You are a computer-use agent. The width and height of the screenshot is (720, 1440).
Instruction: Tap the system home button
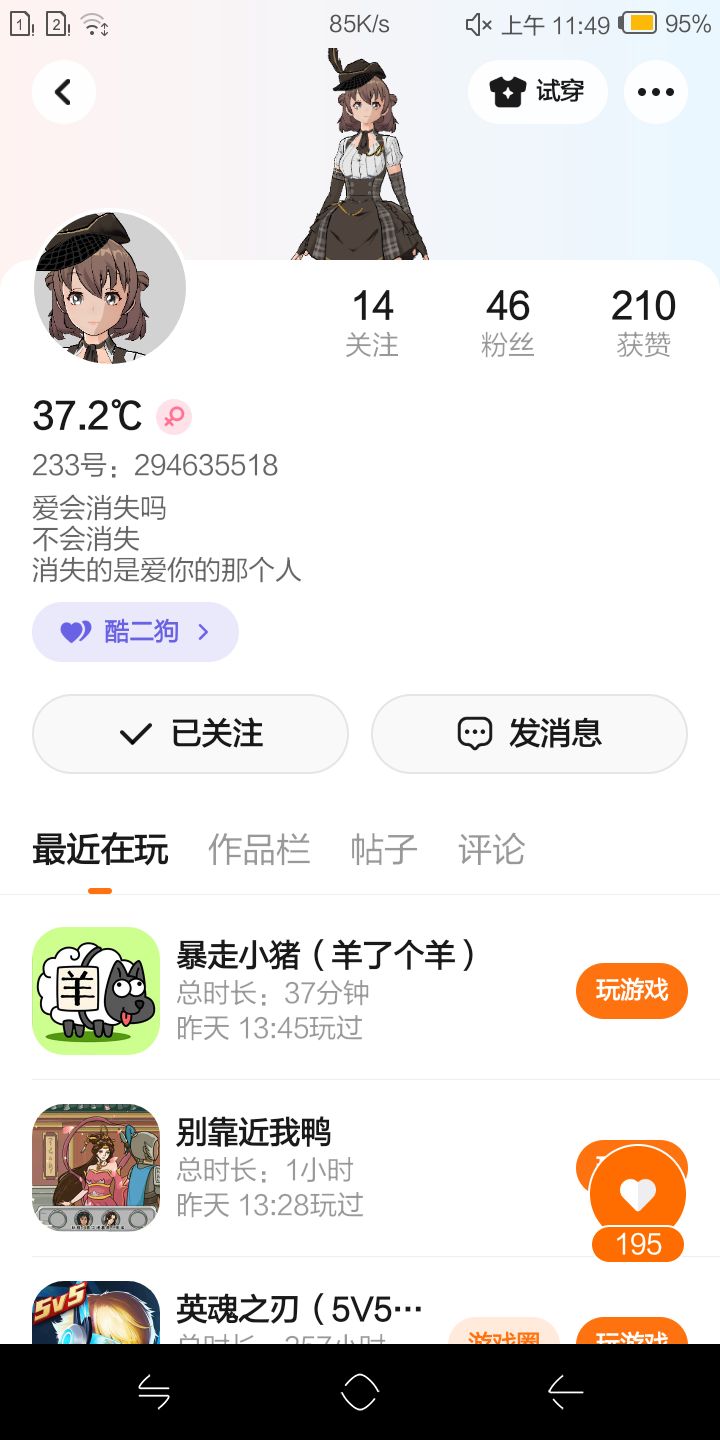click(x=360, y=1392)
